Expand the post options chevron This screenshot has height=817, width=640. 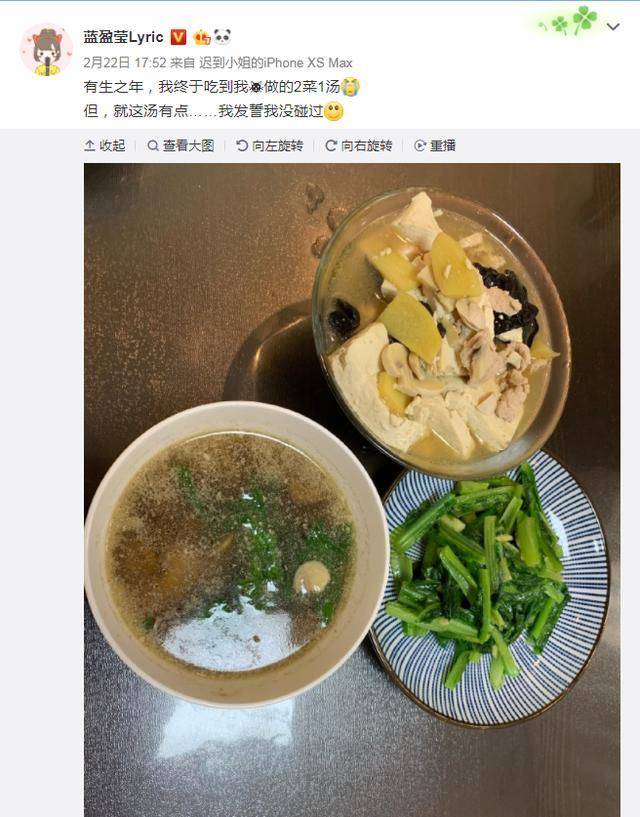tap(613, 27)
